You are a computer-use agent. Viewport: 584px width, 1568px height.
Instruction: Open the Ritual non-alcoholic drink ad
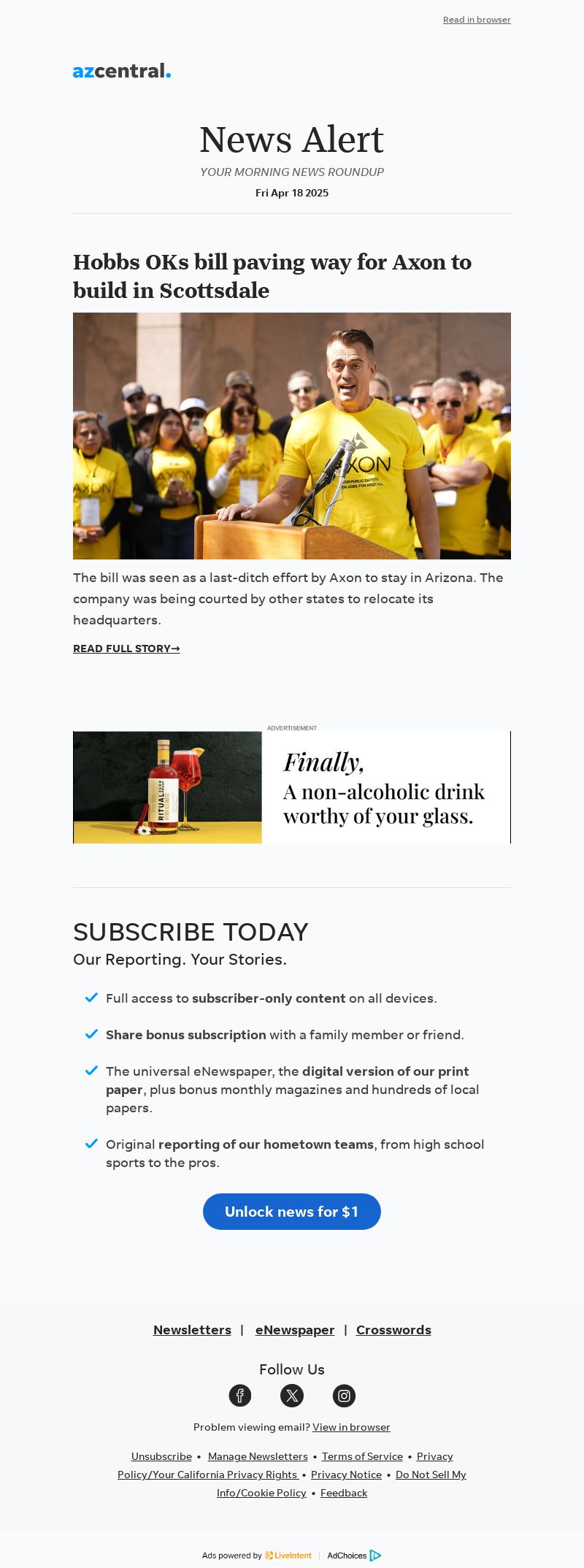click(x=292, y=787)
